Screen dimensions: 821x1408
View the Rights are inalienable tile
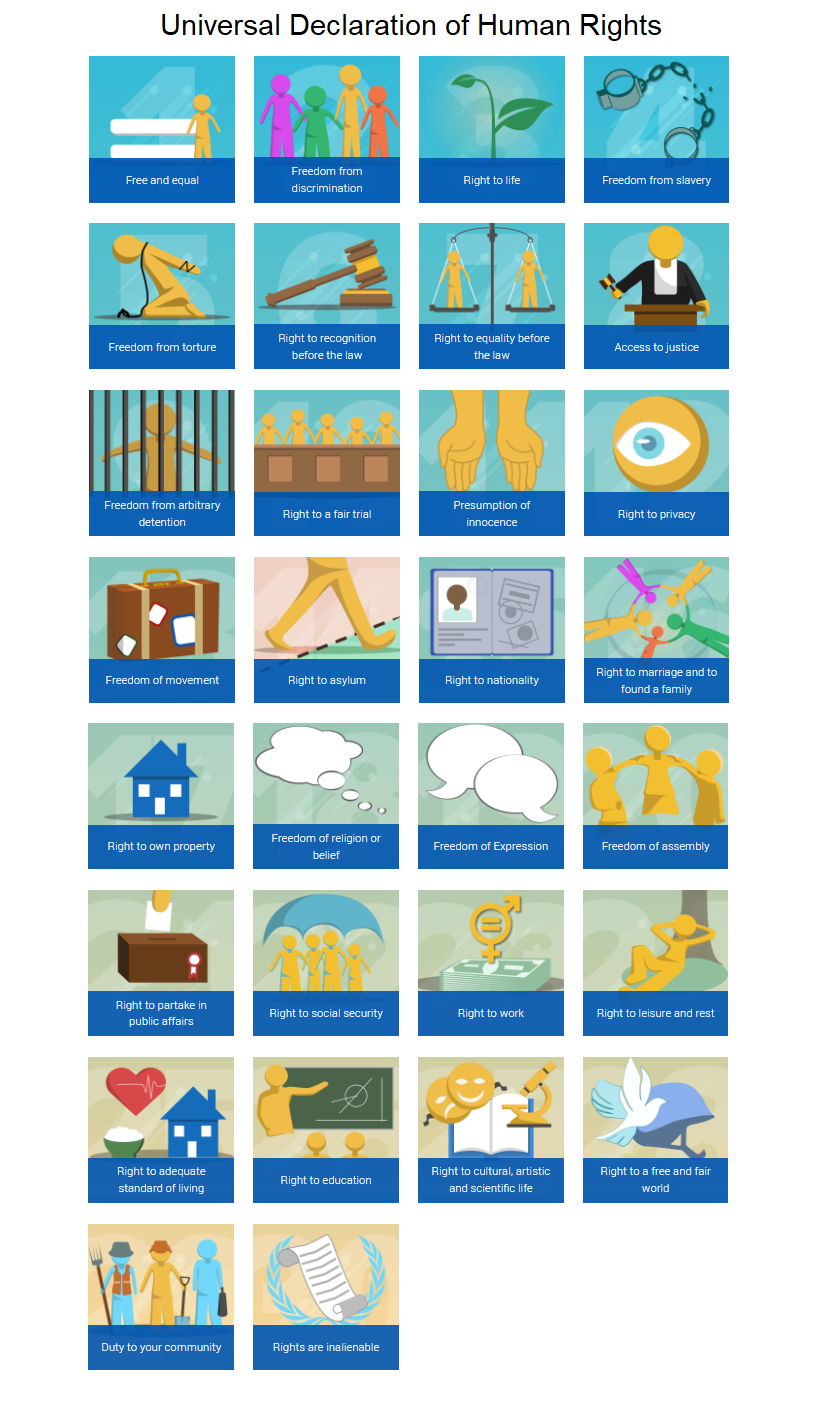[326, 1297]
